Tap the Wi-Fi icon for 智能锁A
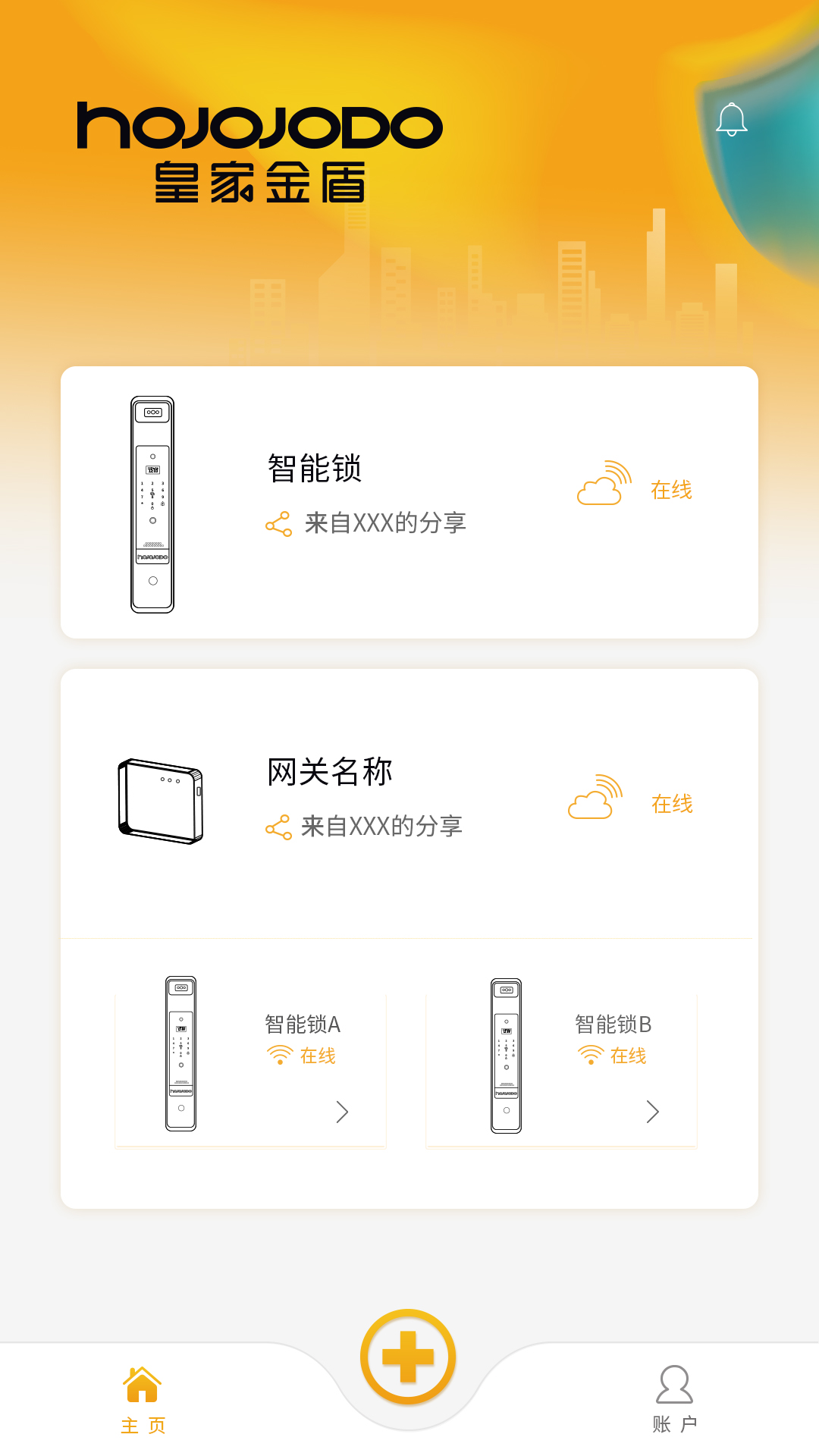The height and width of the screenshot is (1456, 819). 281,1054
